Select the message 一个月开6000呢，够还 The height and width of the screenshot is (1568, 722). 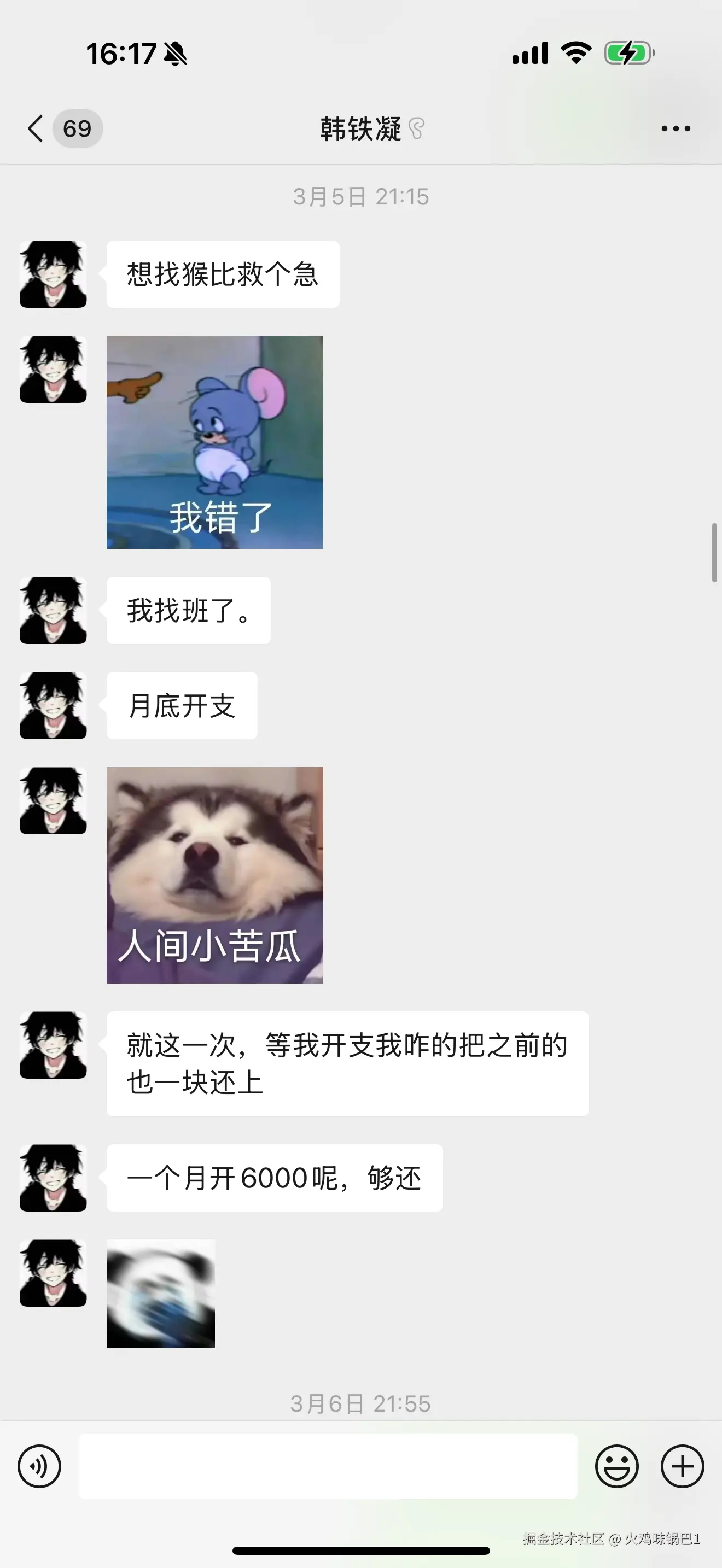coord(274,1177)
